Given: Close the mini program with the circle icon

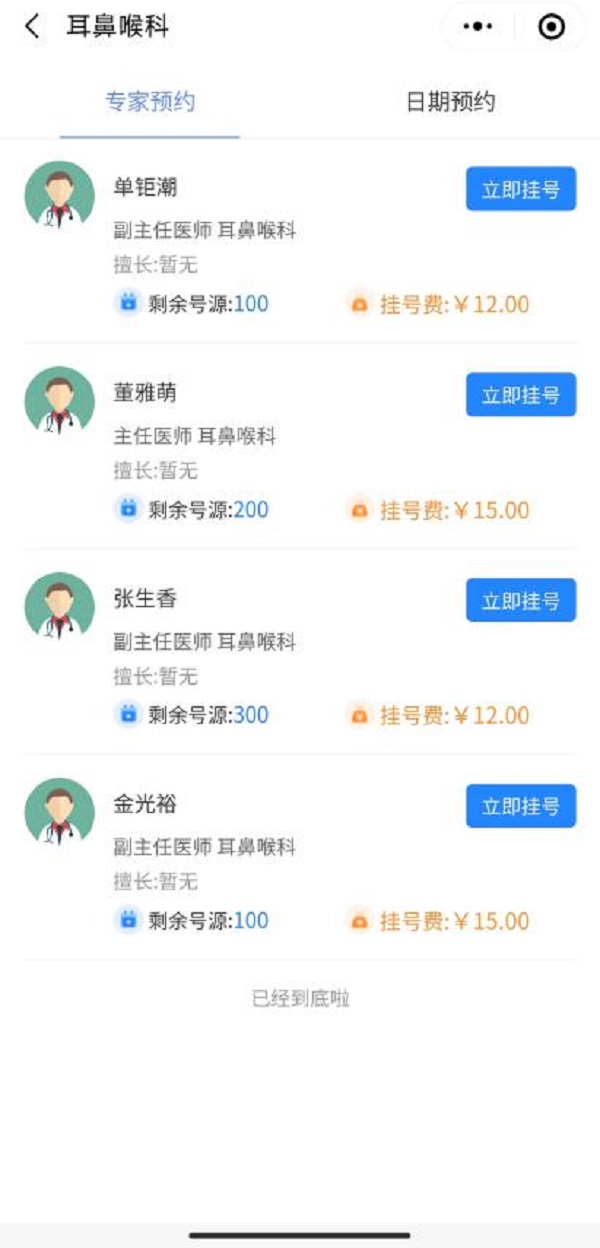Looking at the screenshot, I should [551, 27].
